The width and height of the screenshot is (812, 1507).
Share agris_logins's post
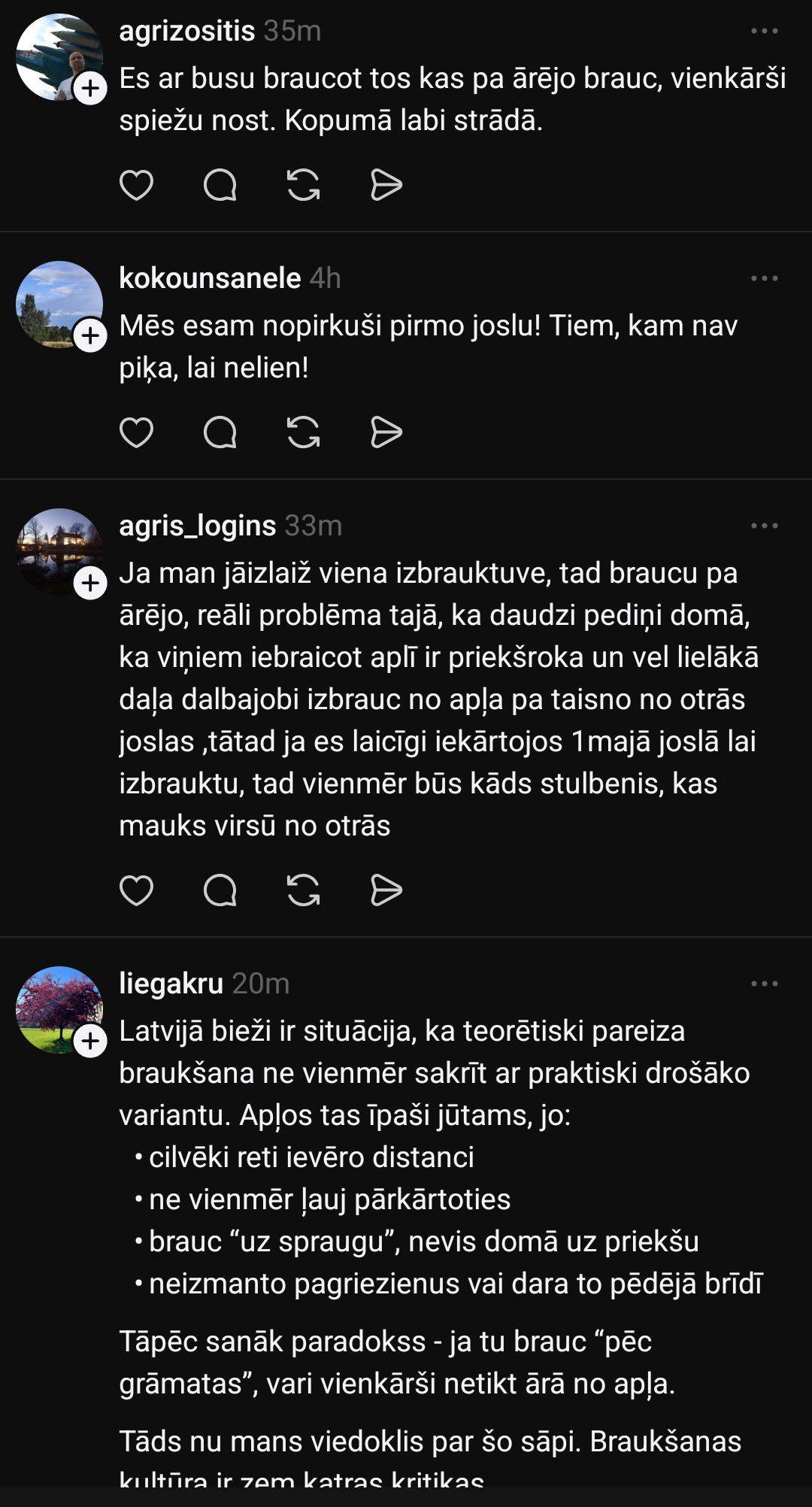386,890
